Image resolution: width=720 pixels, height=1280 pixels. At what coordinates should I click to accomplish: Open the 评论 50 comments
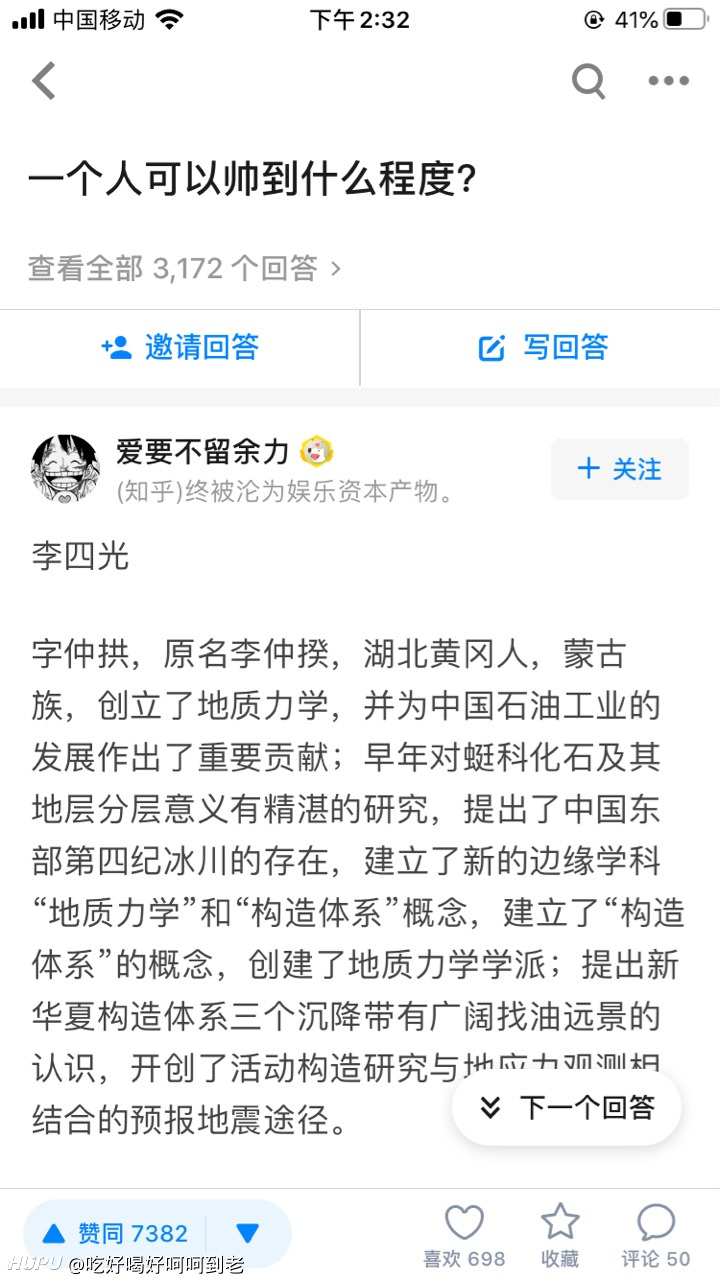656,1236
